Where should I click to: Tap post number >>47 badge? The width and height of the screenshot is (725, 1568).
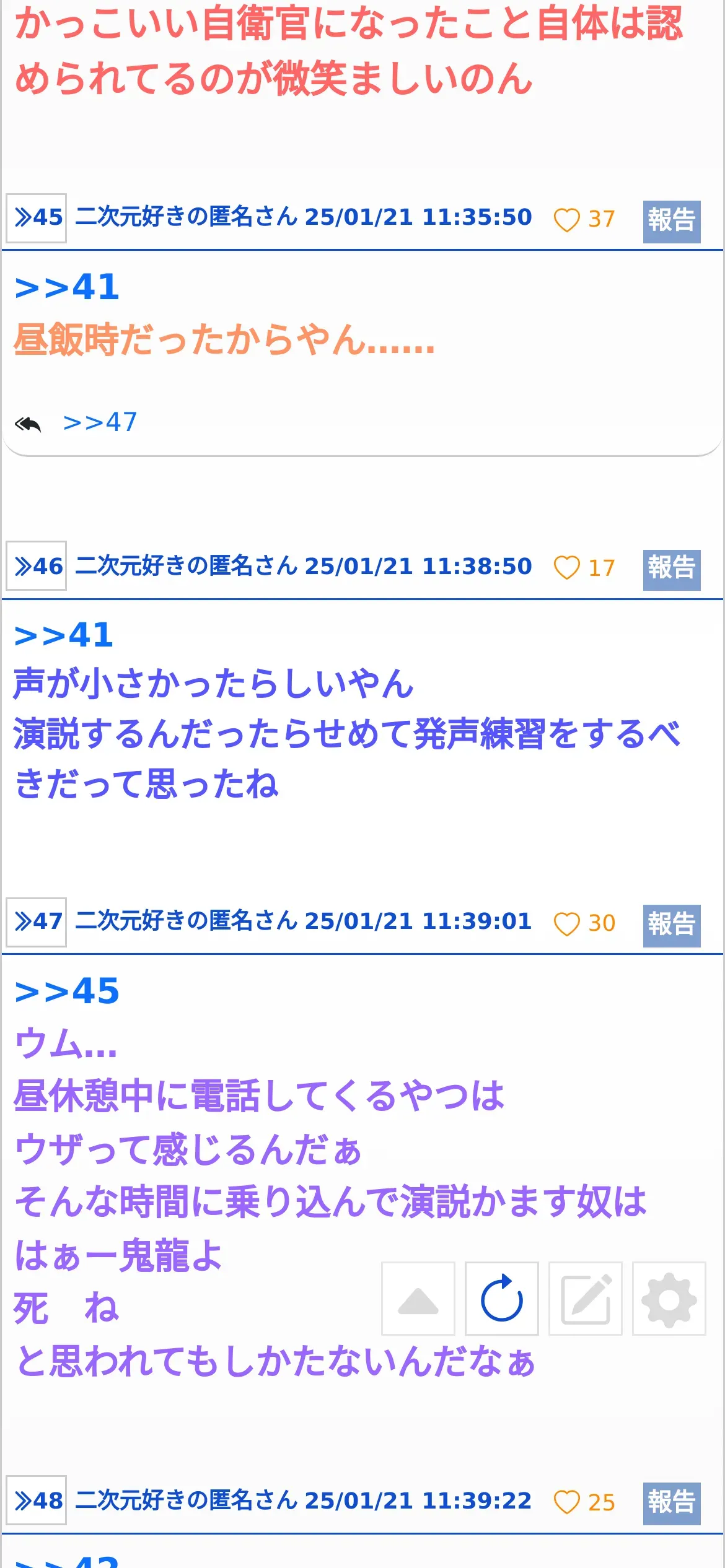pos(37,922)
